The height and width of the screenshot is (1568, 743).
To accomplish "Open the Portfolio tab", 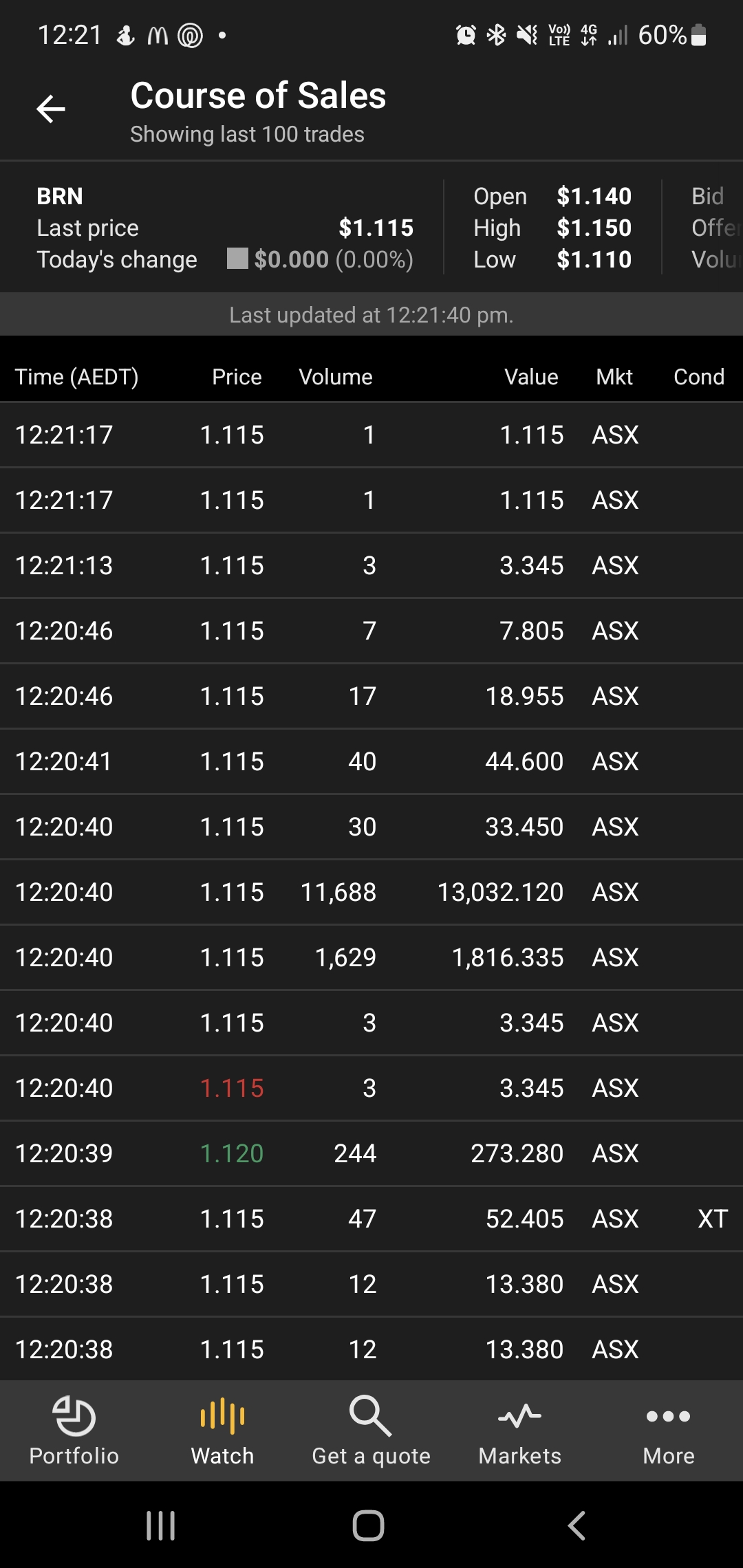I will (74, 1430).
